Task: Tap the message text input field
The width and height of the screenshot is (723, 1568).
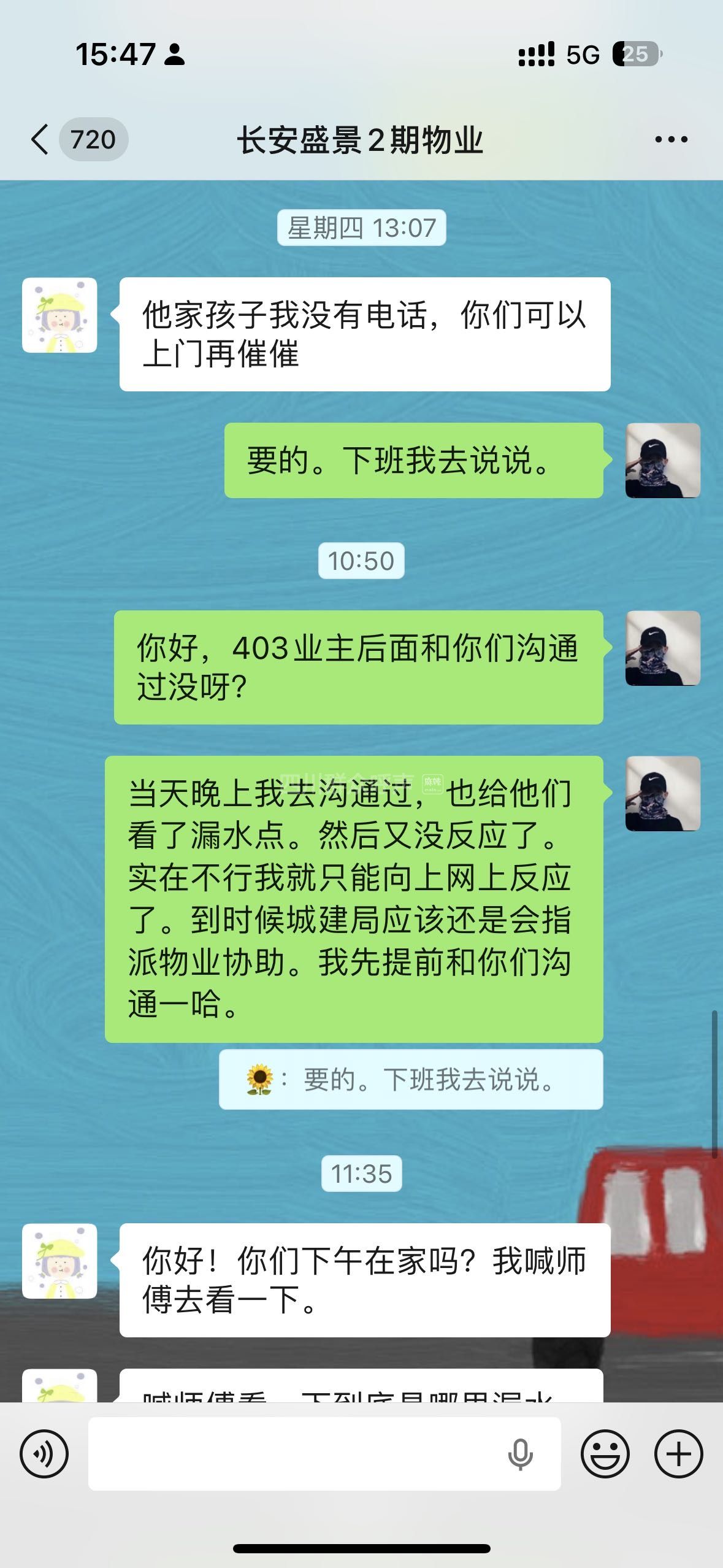Action: coord(294,1453)
